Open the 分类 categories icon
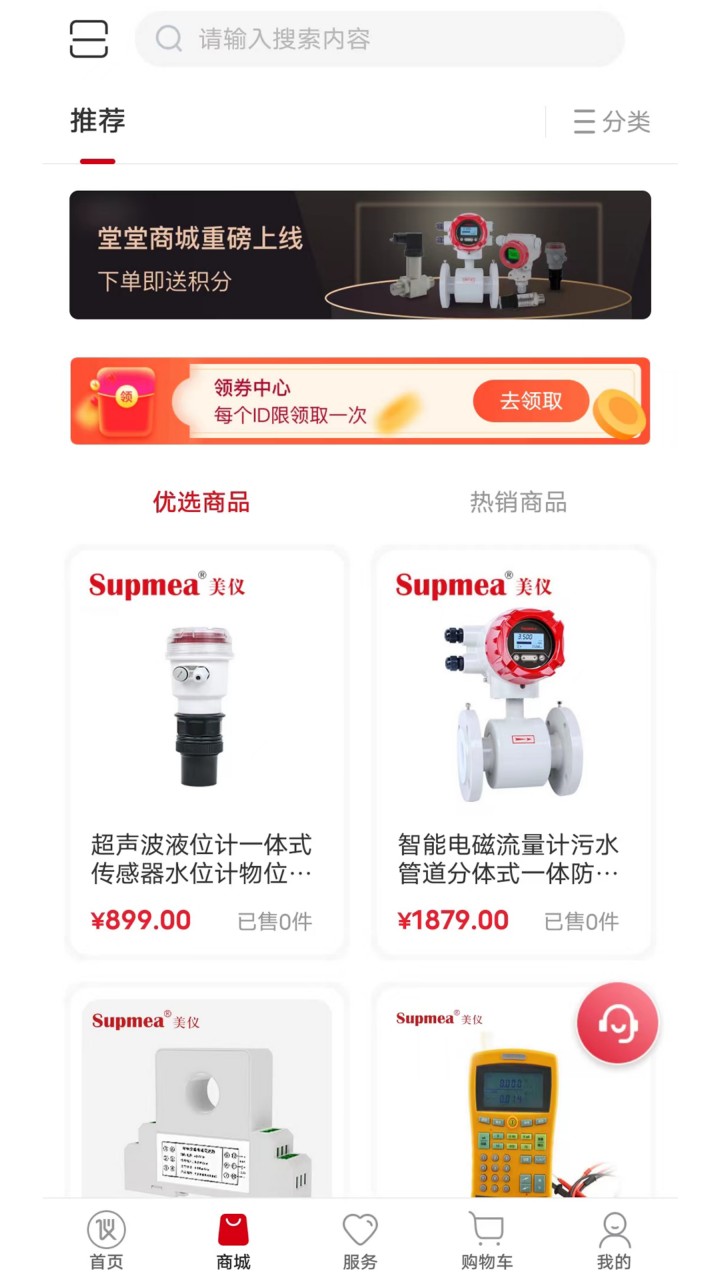The width and height of the screenshot is (720, 1280). click(610, 121)
